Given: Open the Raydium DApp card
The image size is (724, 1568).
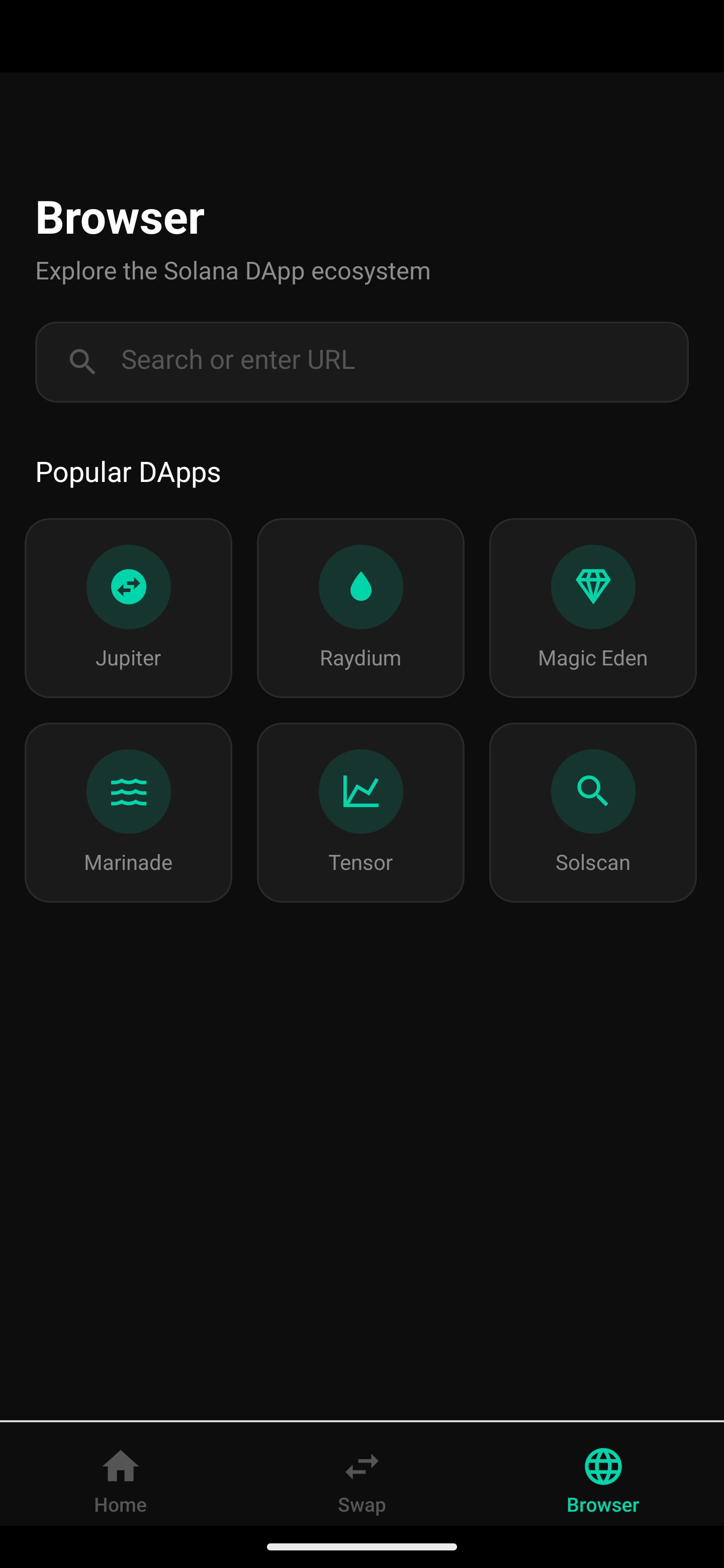Looking at the screenshot, I should pos(360,608).
